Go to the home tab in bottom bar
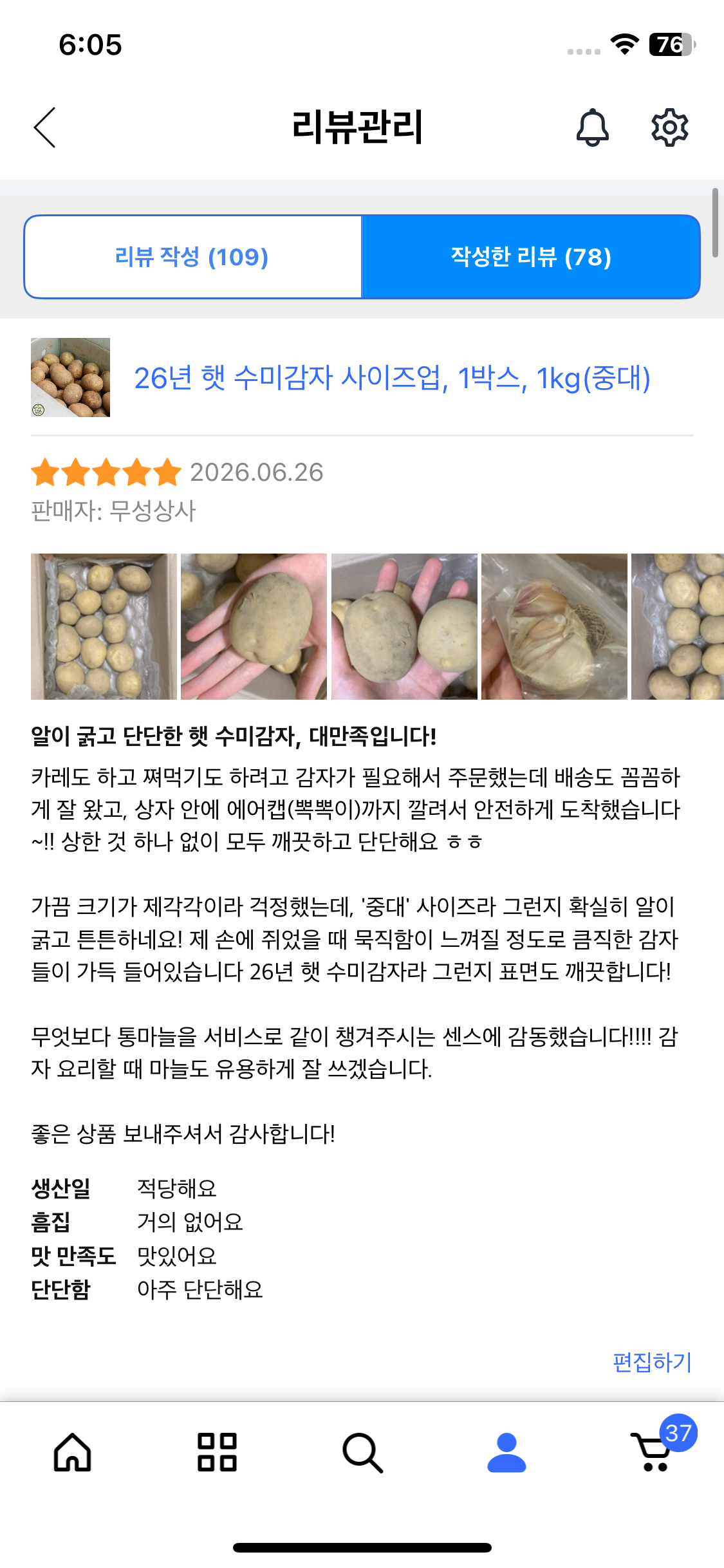This screenshot has width=724, height=1568. [x=72, y=1452]
